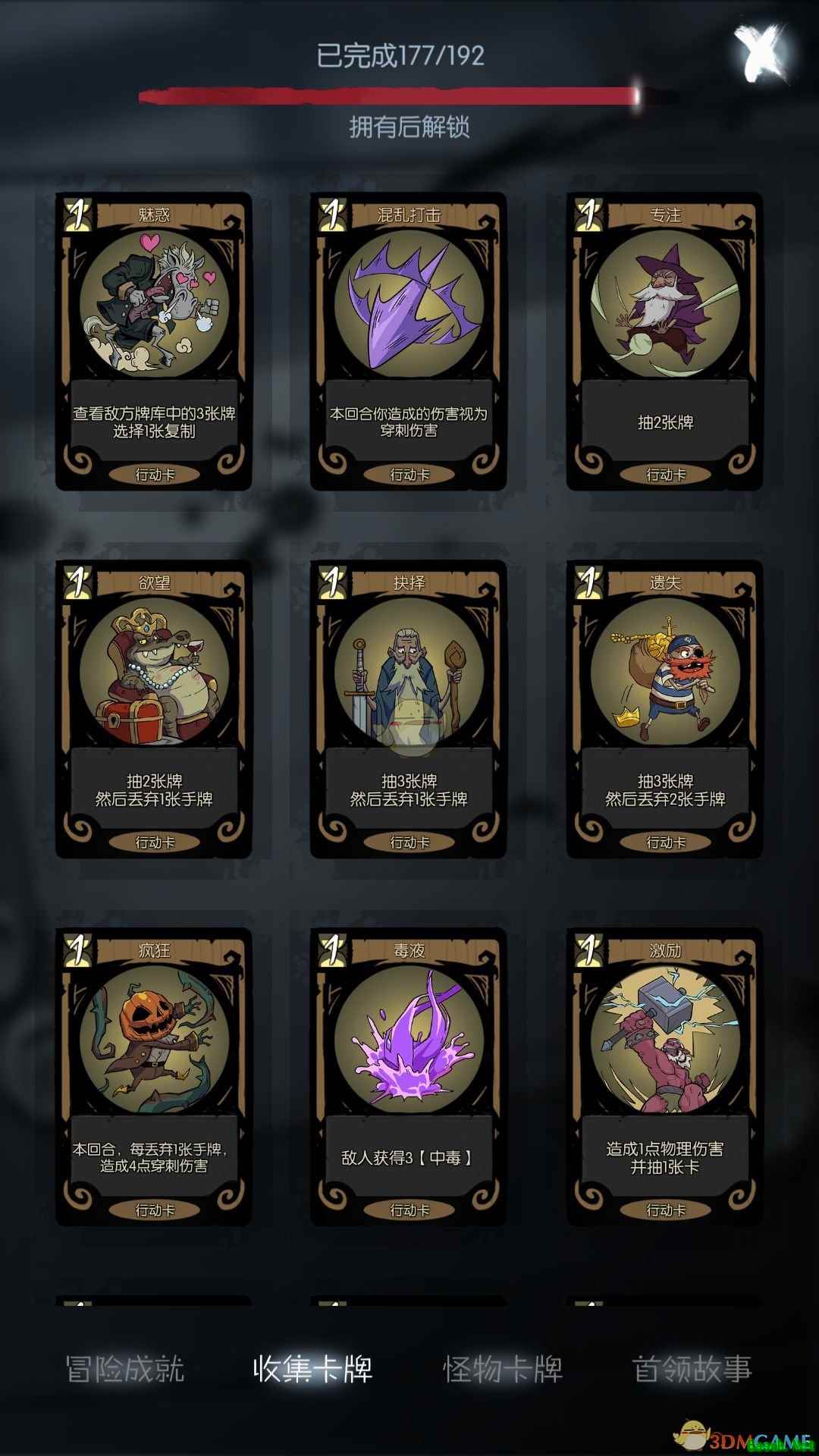Open the 疯狂 pumpkin card

[154, 1077]
